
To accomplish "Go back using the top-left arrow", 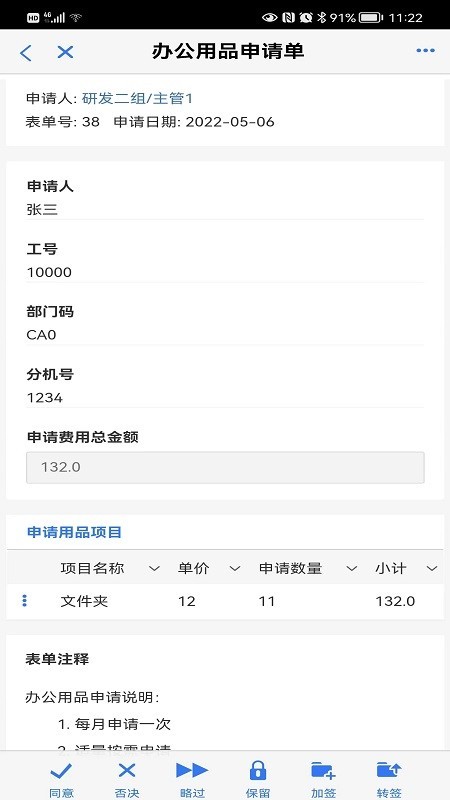I will tap(26, 52).
